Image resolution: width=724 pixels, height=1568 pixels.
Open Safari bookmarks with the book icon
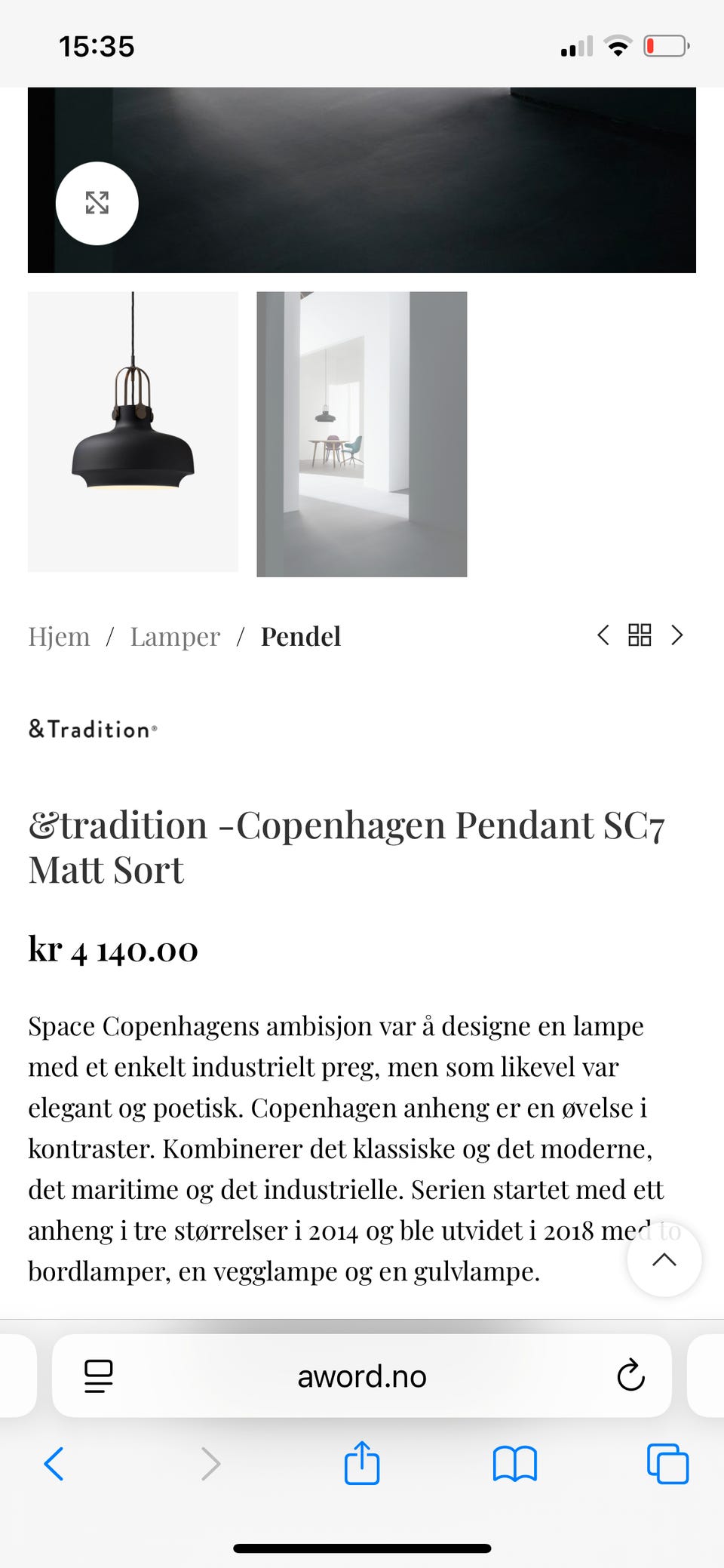[x=515, y=1464]
